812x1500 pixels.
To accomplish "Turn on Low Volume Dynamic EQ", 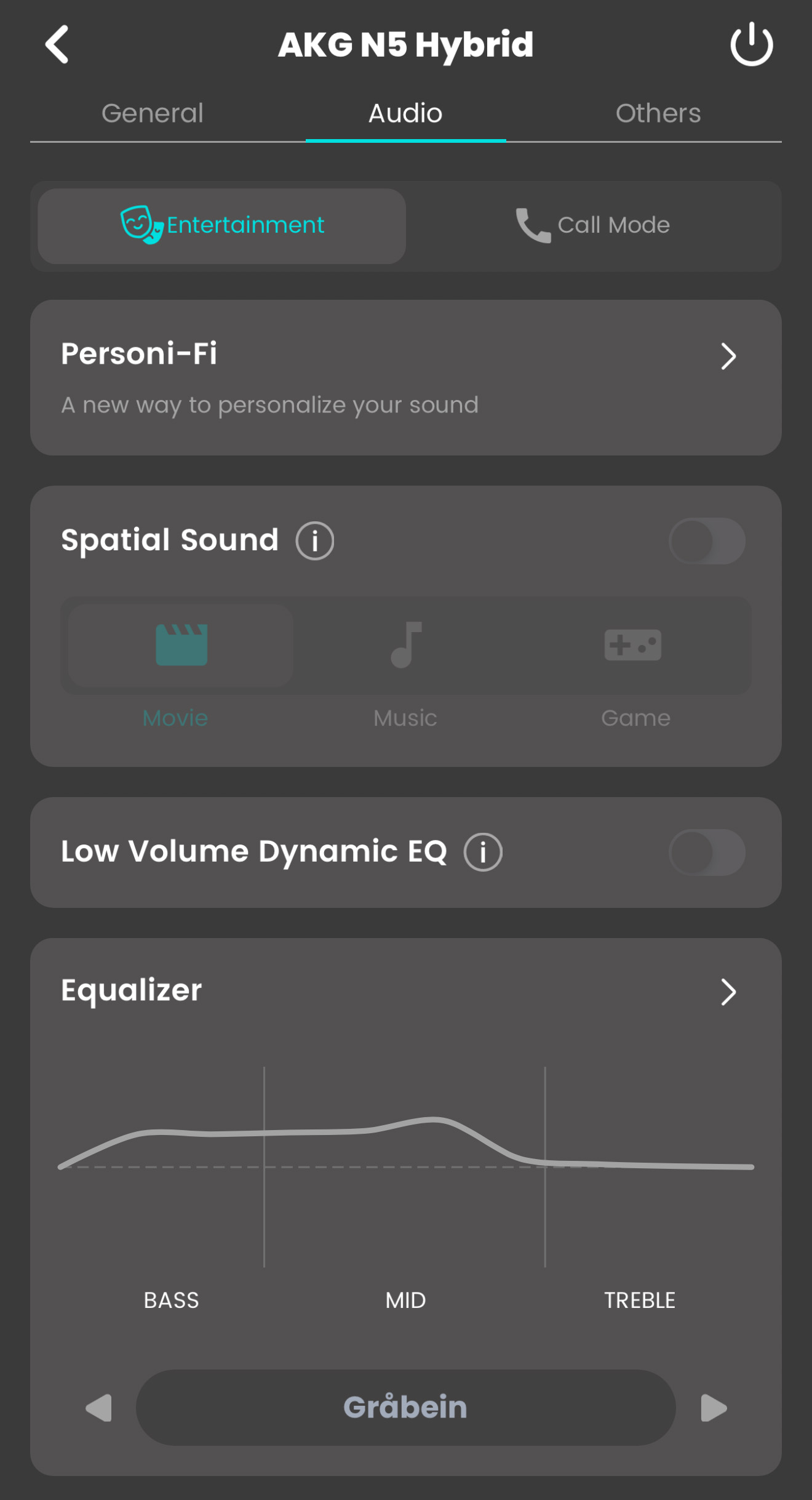I will pyautogui.click(x=707, y=852).
